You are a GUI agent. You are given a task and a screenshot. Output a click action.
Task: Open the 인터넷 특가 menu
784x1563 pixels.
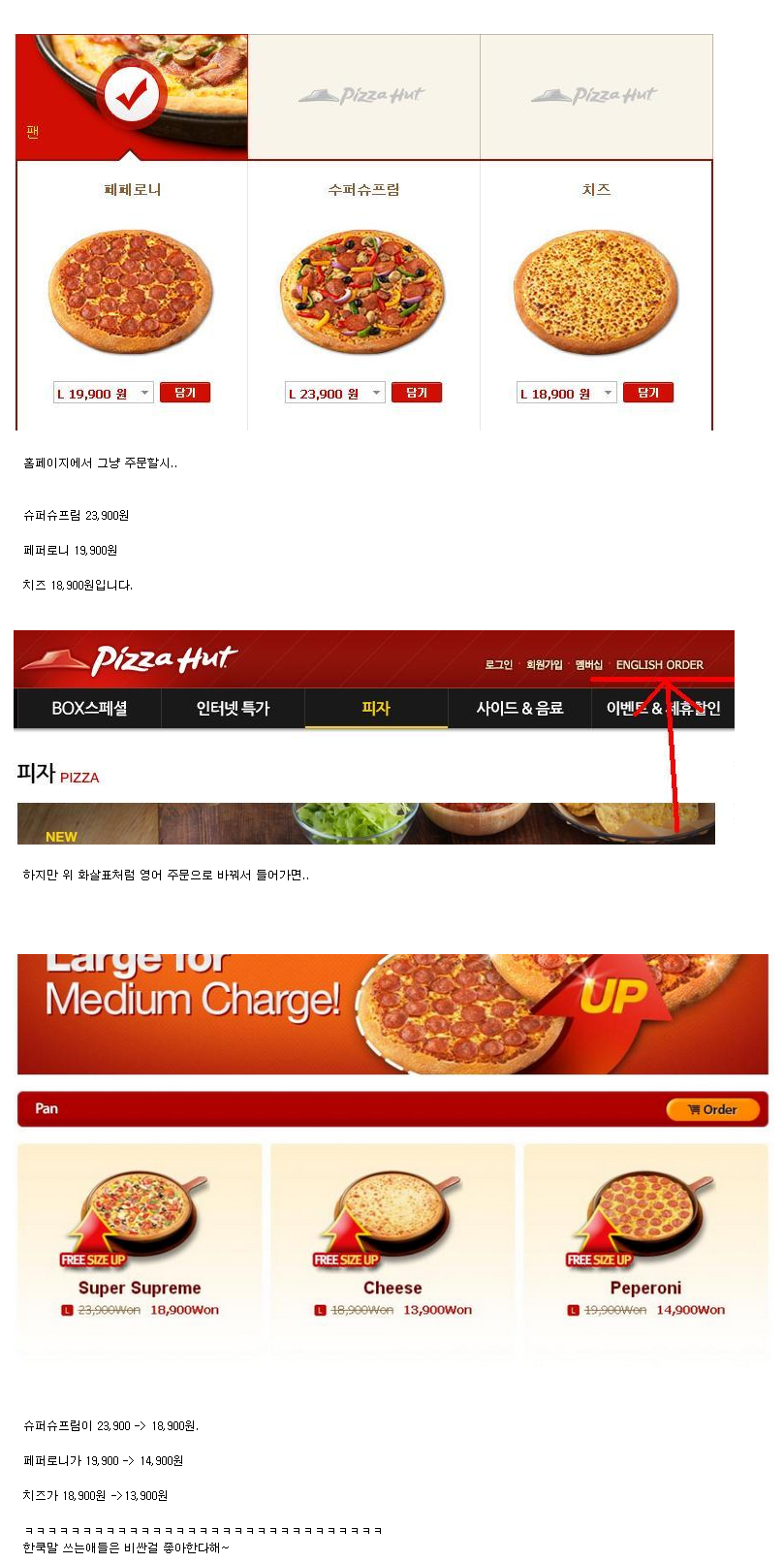[233, 708]
